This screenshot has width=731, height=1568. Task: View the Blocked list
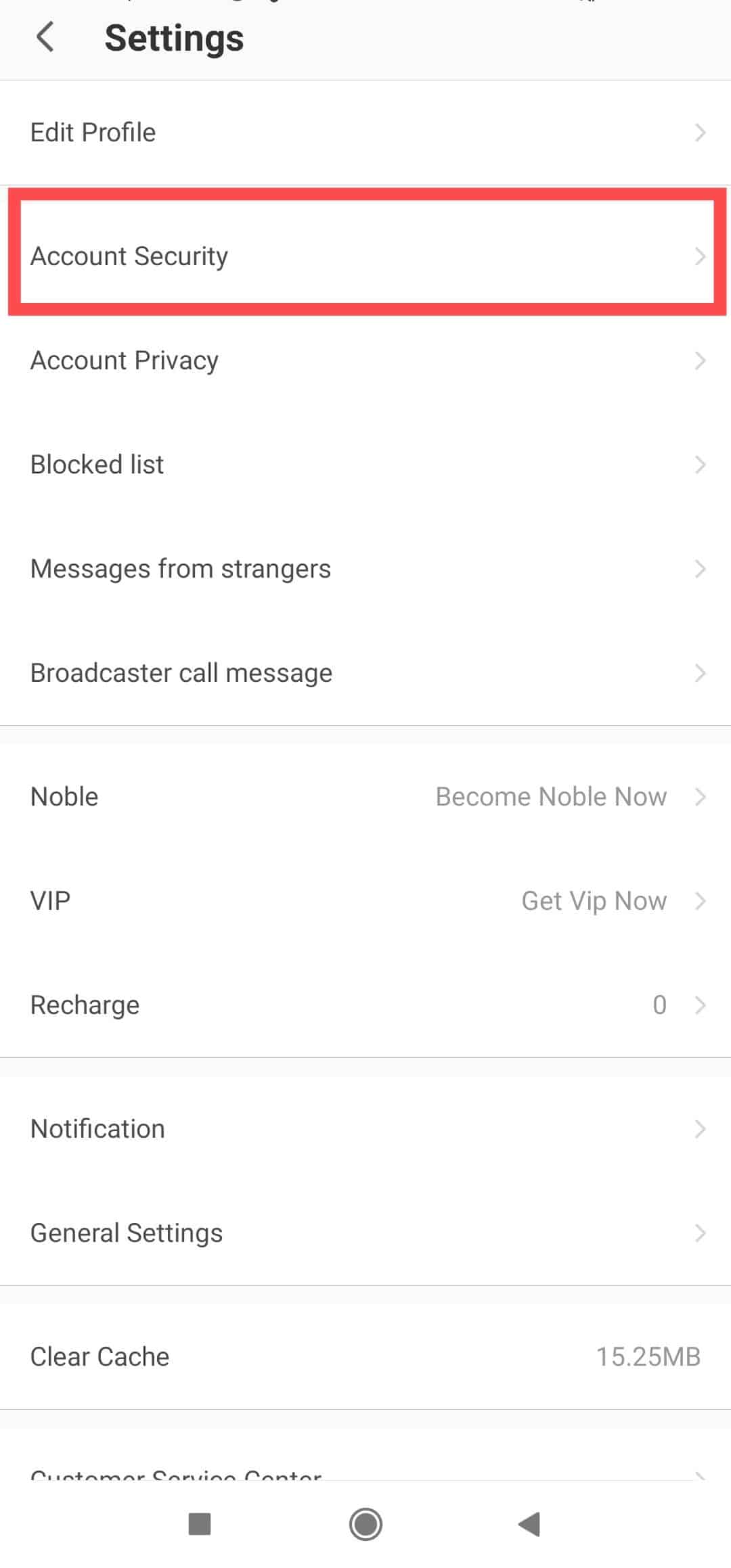[365, 465]
